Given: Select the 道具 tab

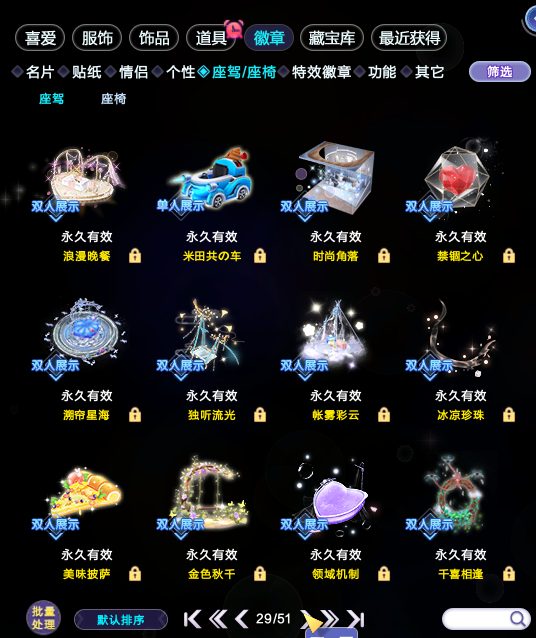Looking at the screenshot, I should coord(211,38).
